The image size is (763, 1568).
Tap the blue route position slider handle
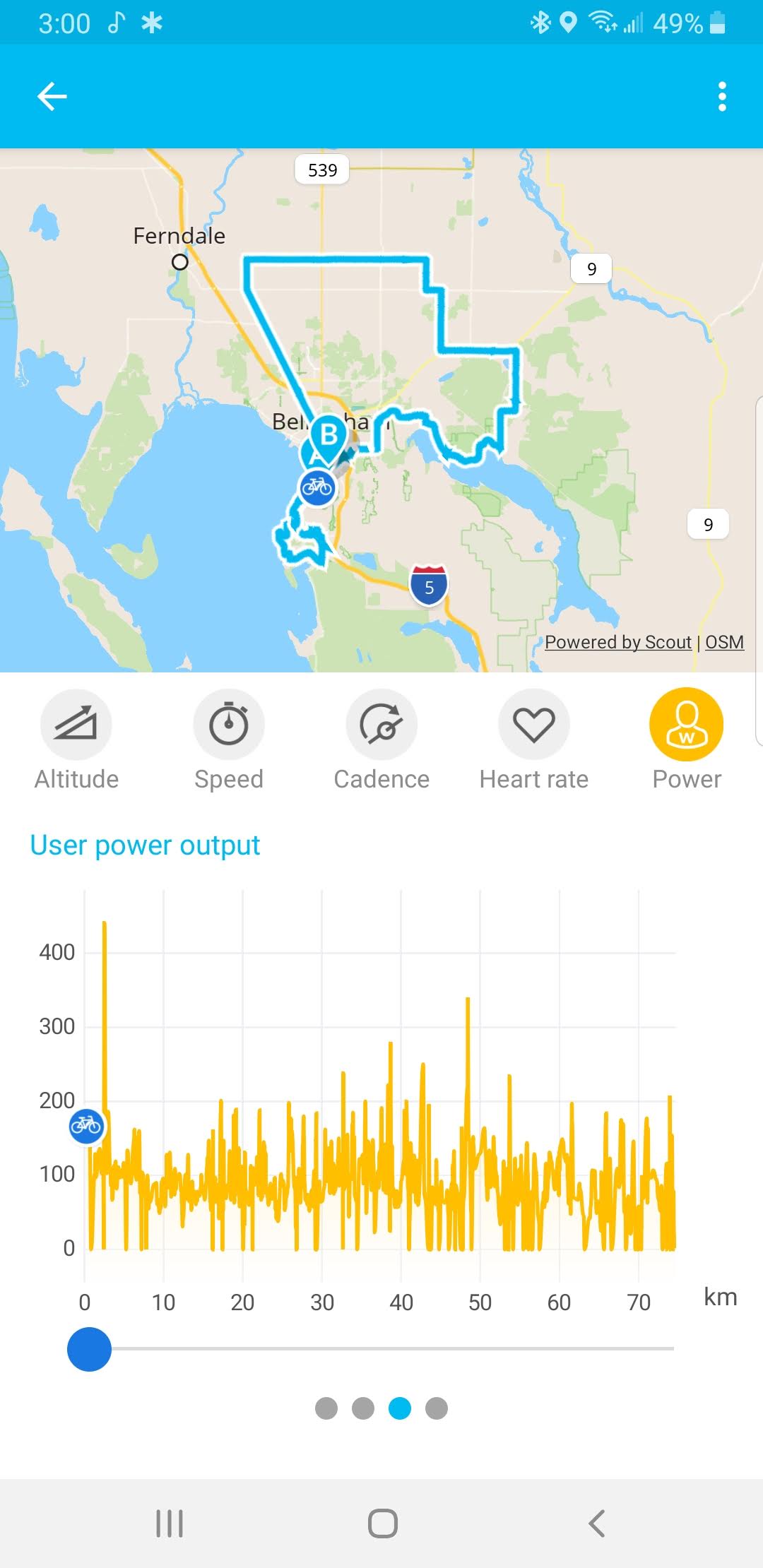click(89, 1349)
